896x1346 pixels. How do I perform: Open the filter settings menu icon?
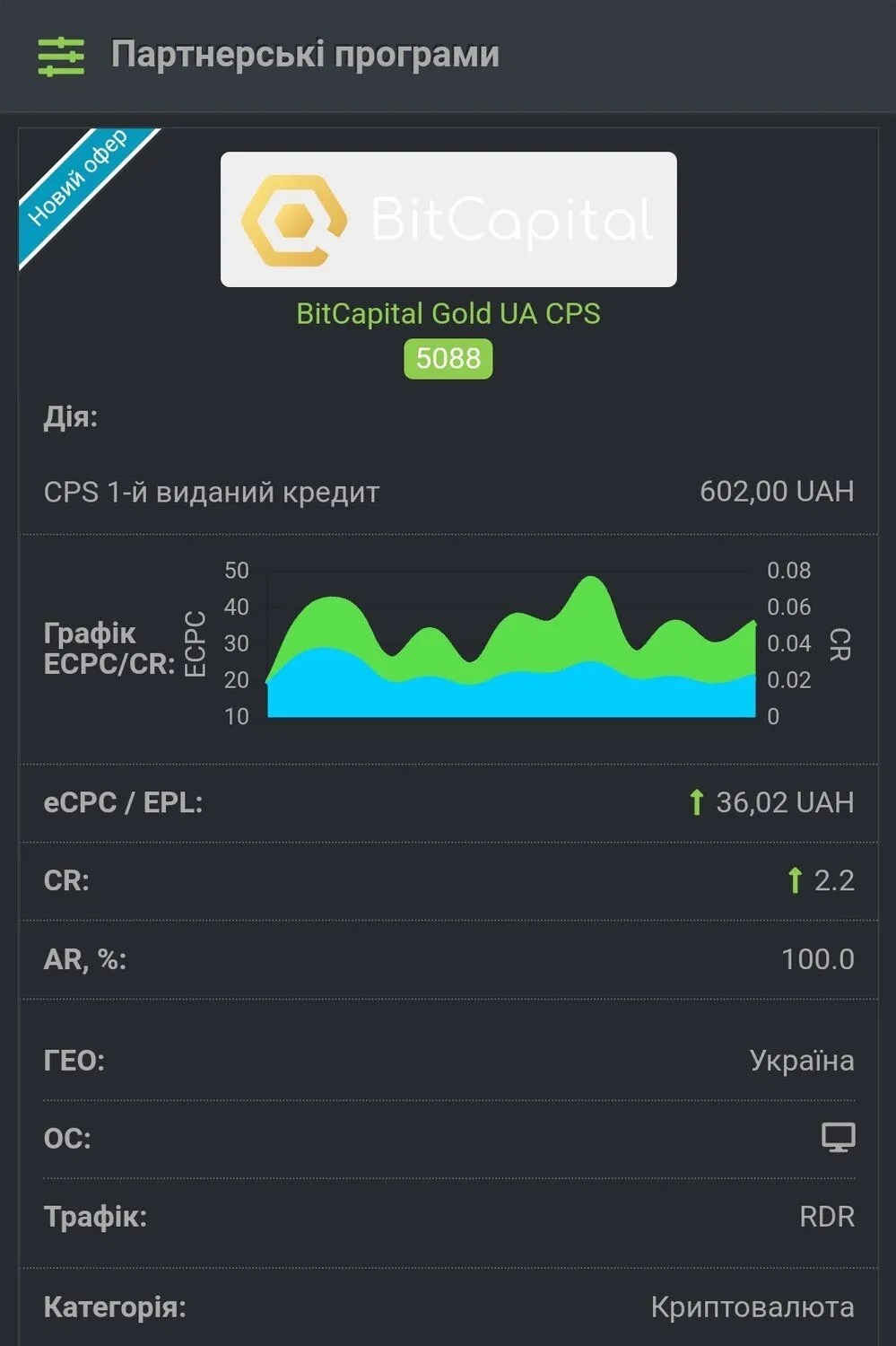click(x=61, y=57)
